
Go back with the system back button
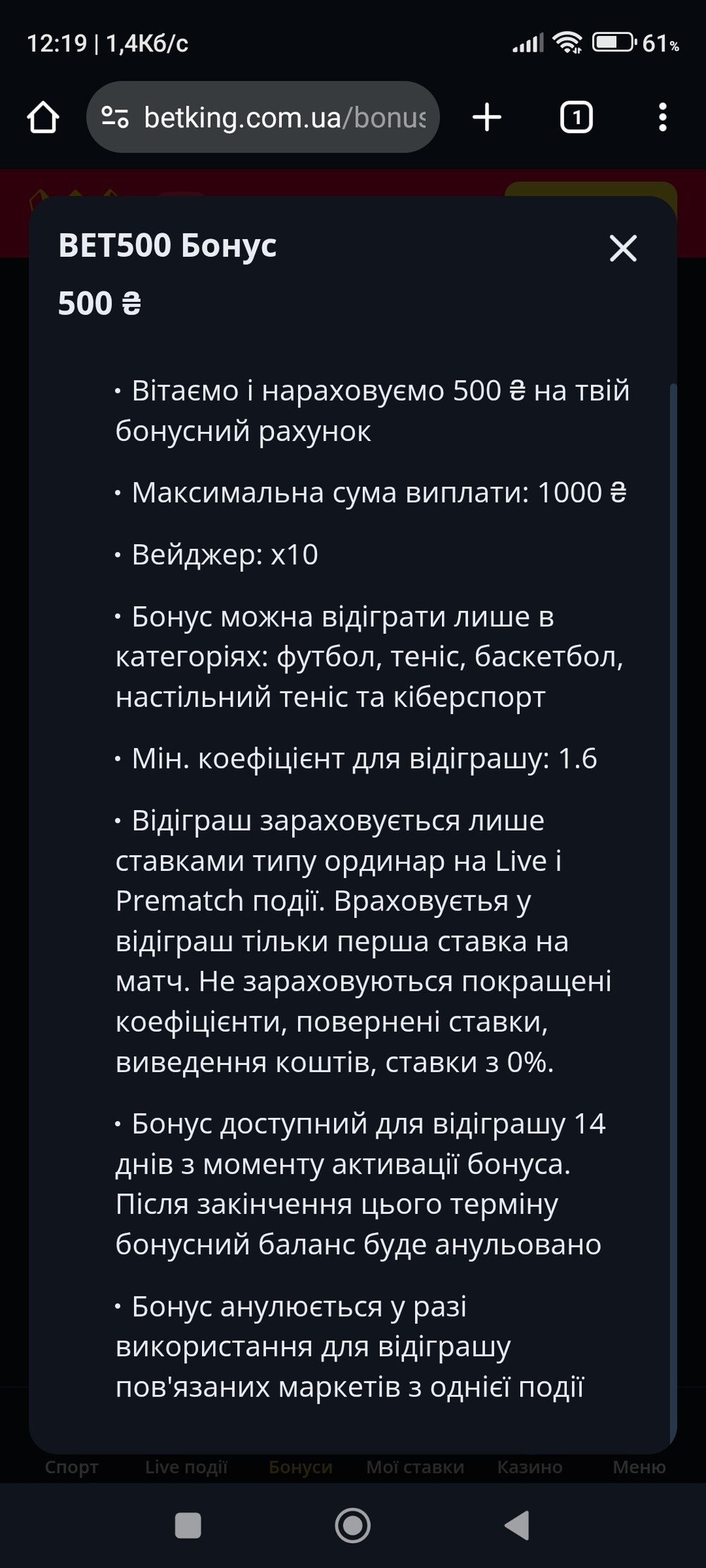[x=517, y=1525]
